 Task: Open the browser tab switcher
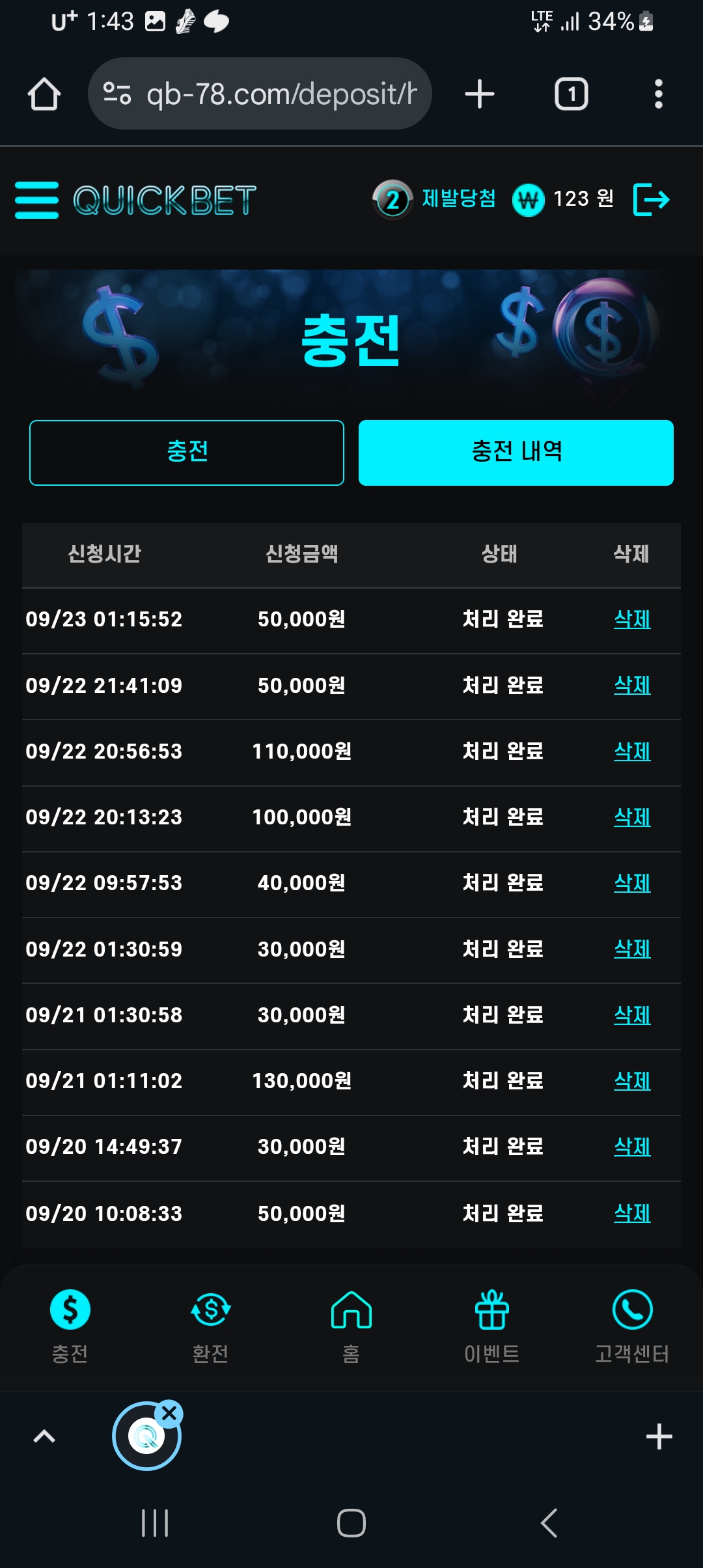pos(571,94)
